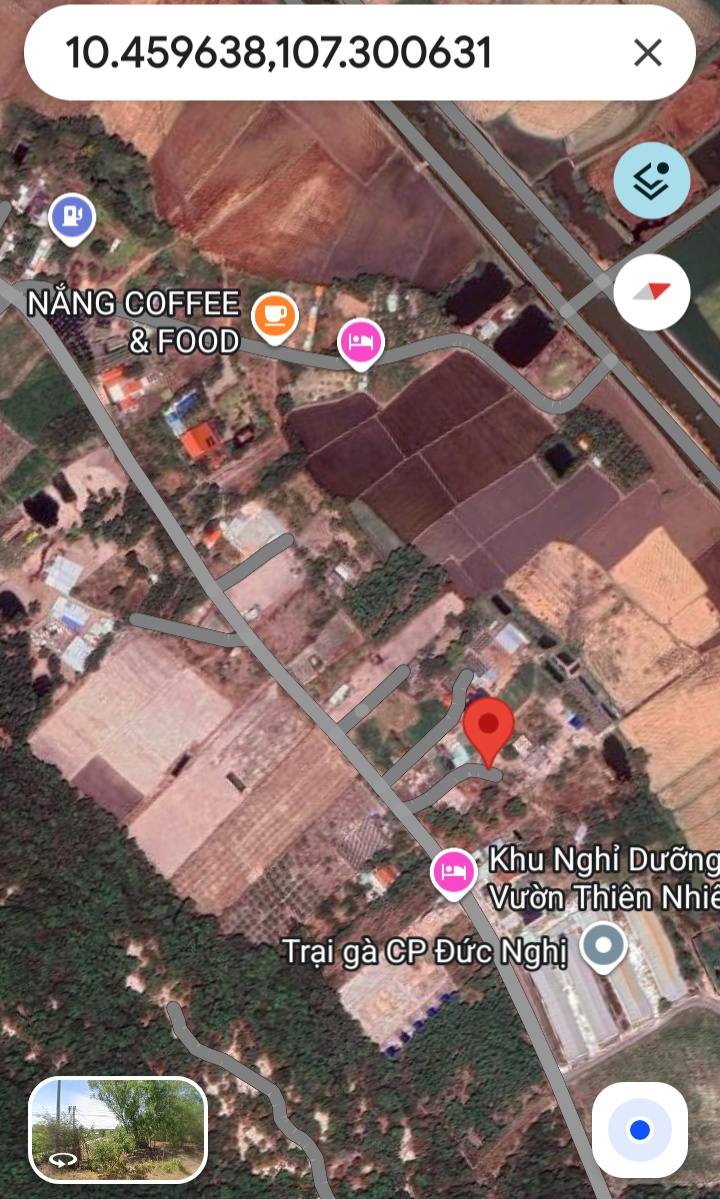Center map on my current location

coord(640,1129)
